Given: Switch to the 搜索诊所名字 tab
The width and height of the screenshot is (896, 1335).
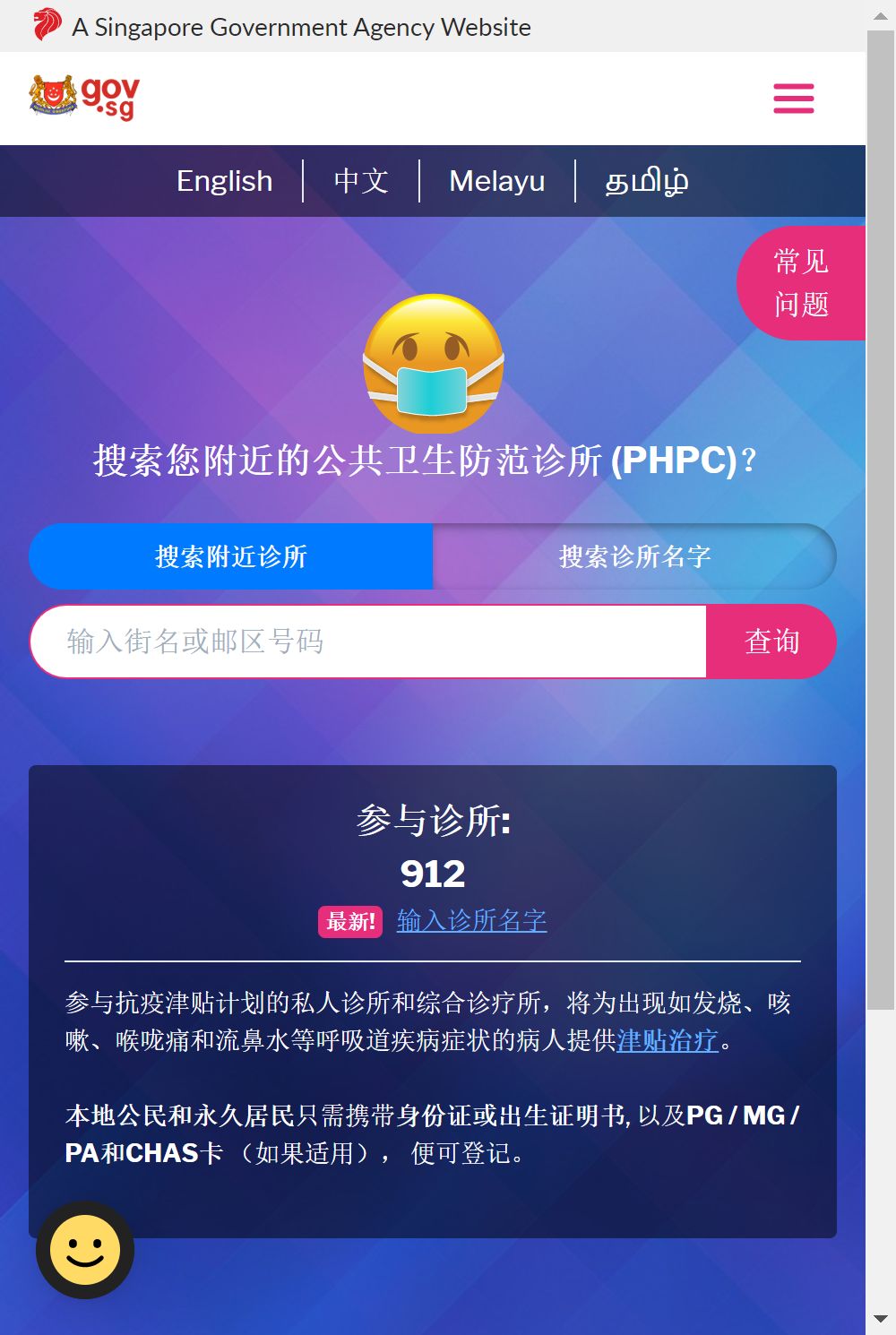Looking at the screenshot, I should tap(634, 556).
